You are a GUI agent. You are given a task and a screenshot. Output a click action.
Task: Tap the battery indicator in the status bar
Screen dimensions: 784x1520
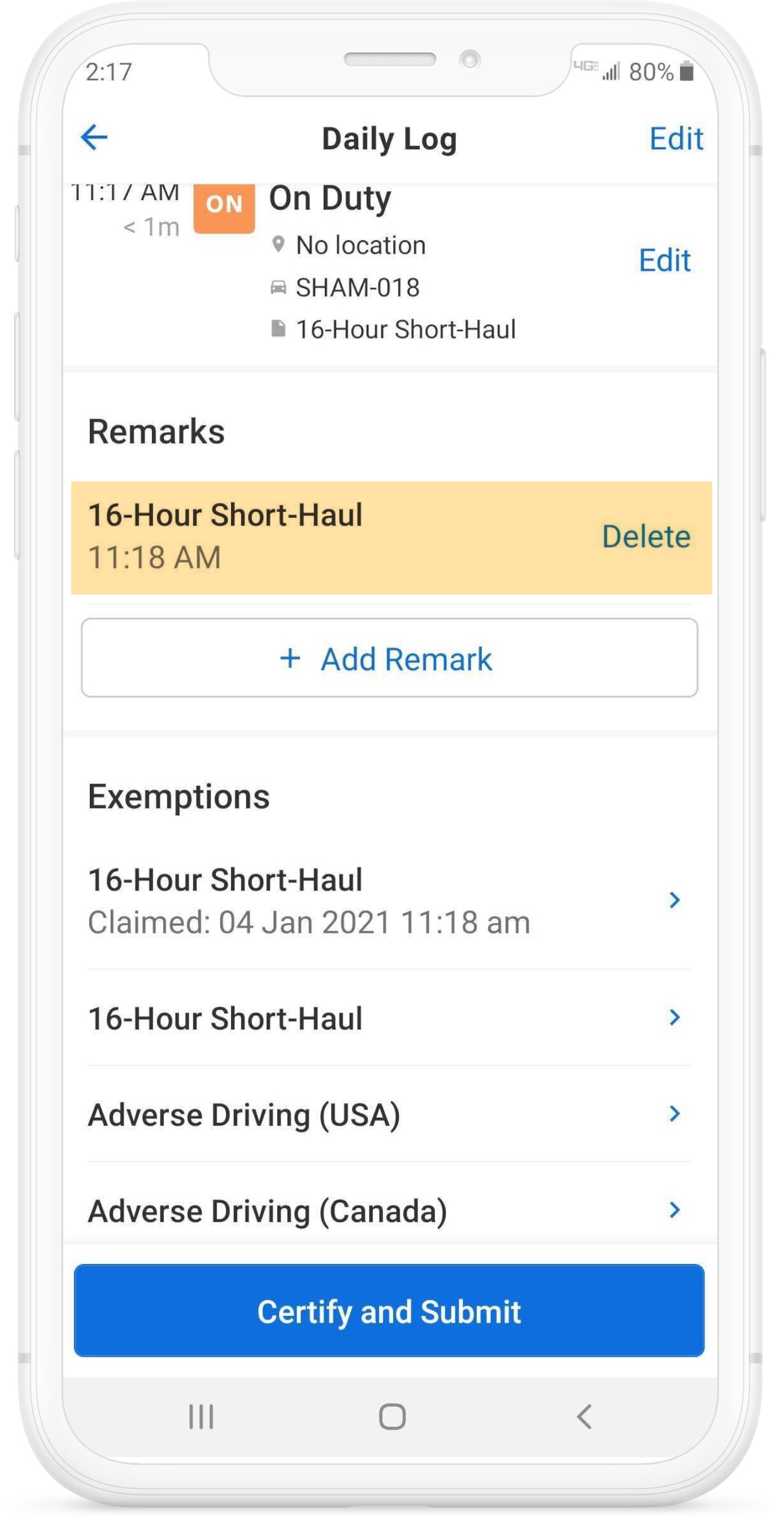(686, 71)
